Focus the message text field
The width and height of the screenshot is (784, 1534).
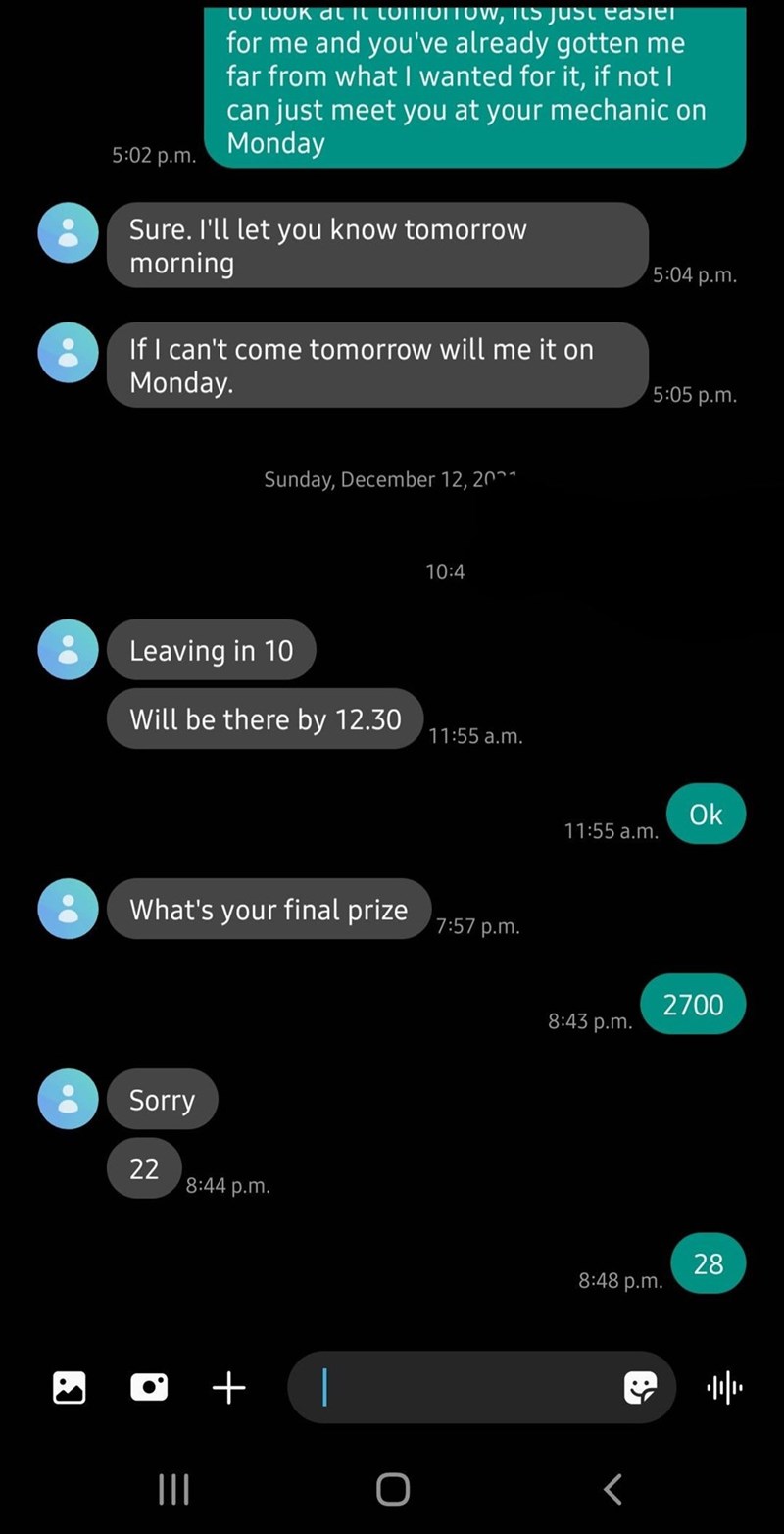(x=461, y=1387)
